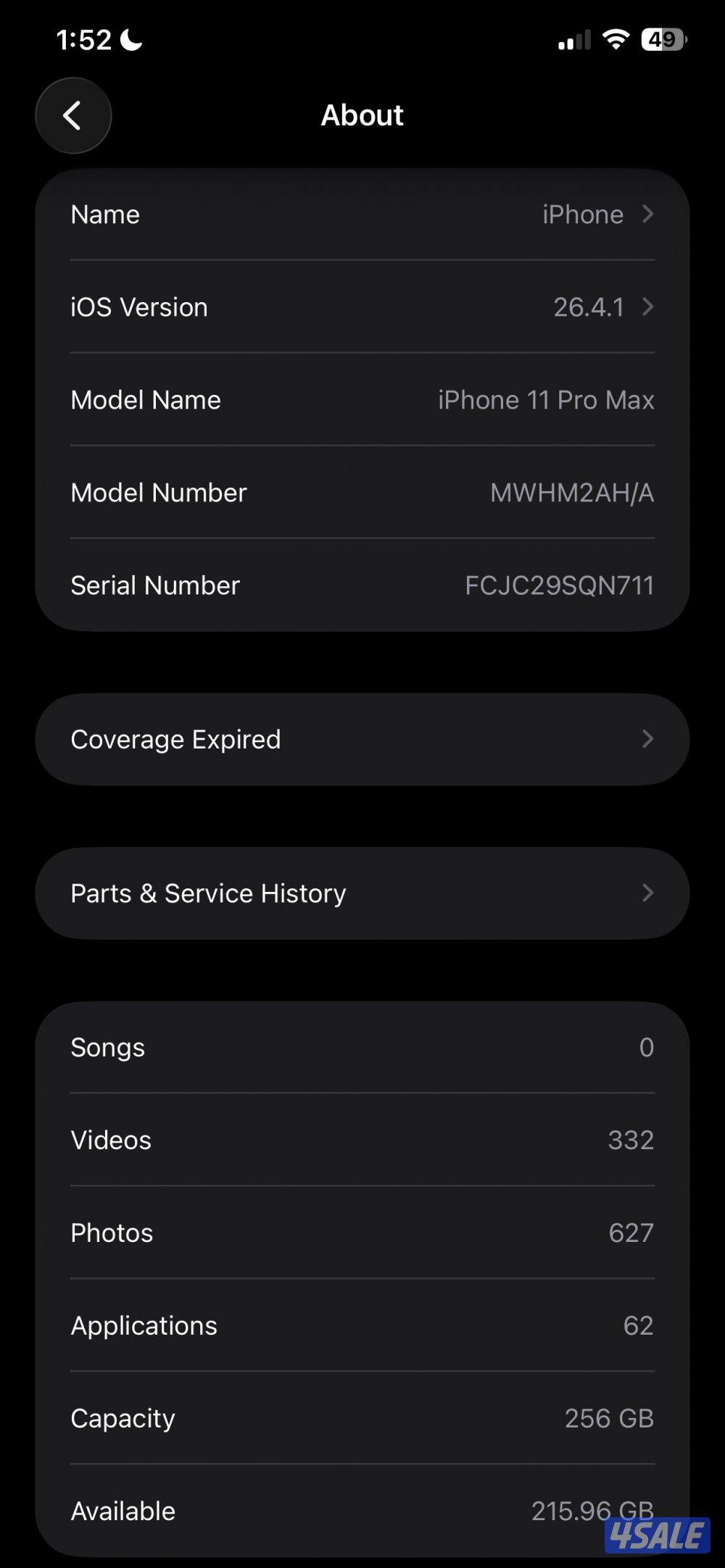Go back from the About screen

73,115
